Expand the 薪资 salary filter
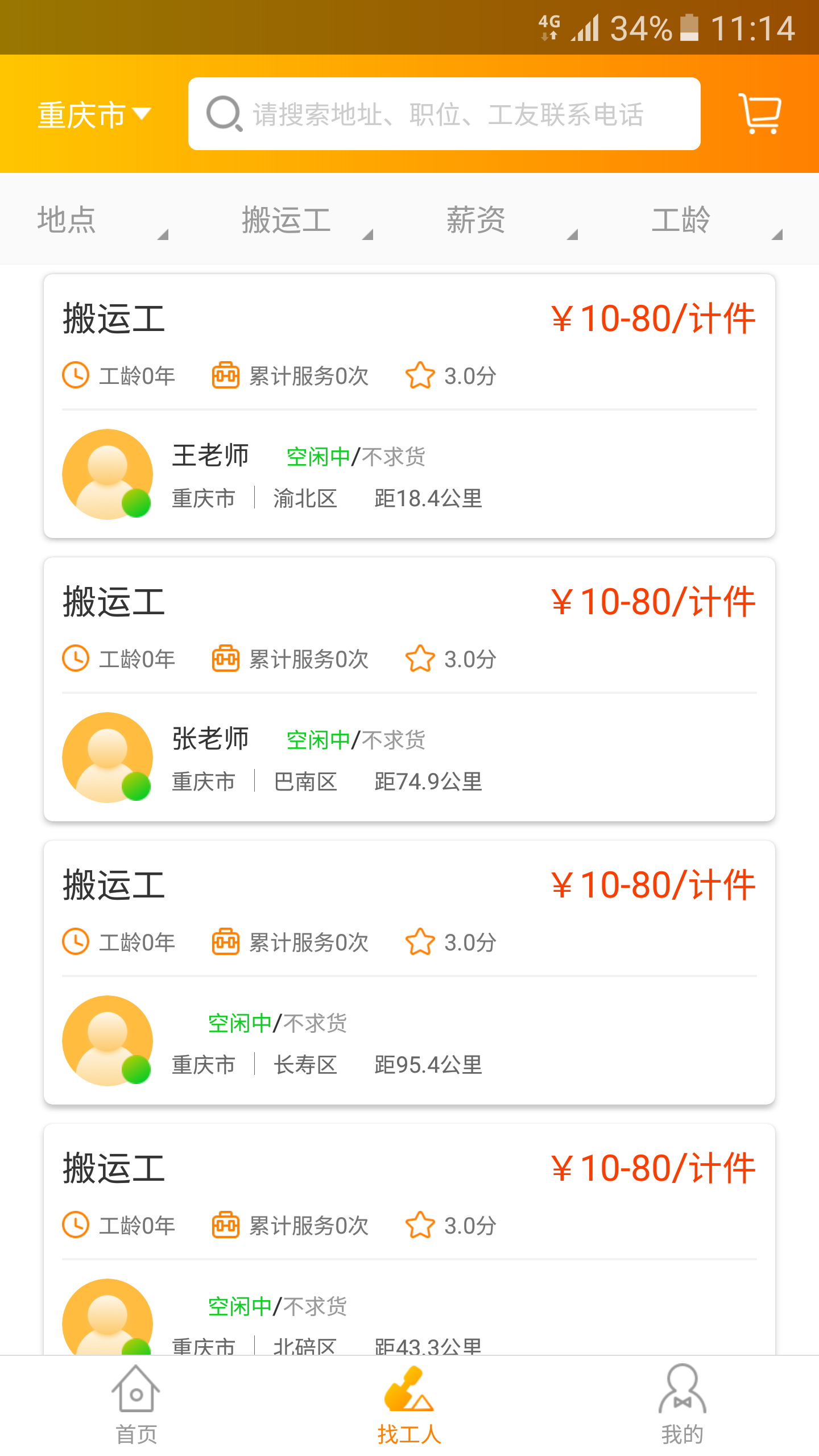This screenshot has width=819, height=1456. [512, 220]
